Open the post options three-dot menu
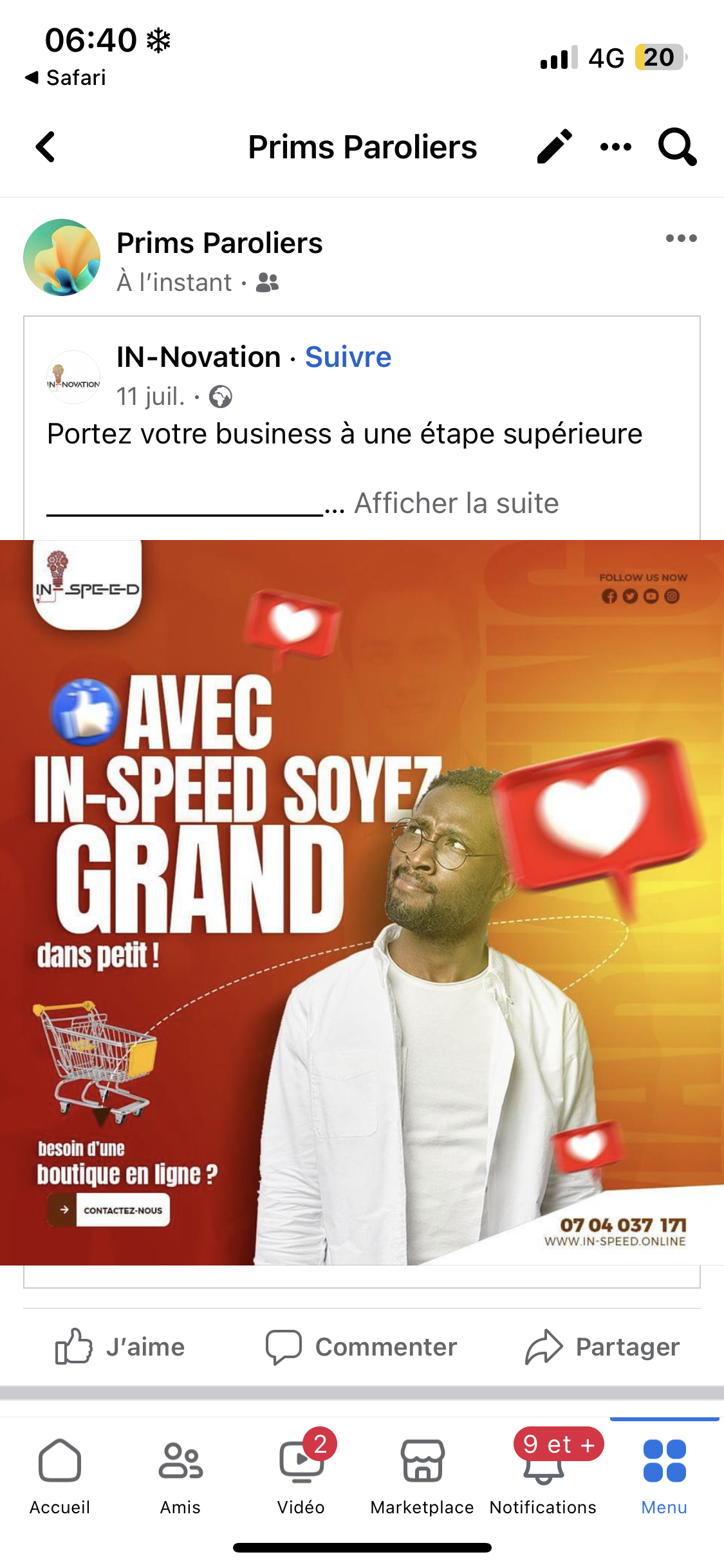This screenshot has height=1568, width=724. [x=681, y=238]
